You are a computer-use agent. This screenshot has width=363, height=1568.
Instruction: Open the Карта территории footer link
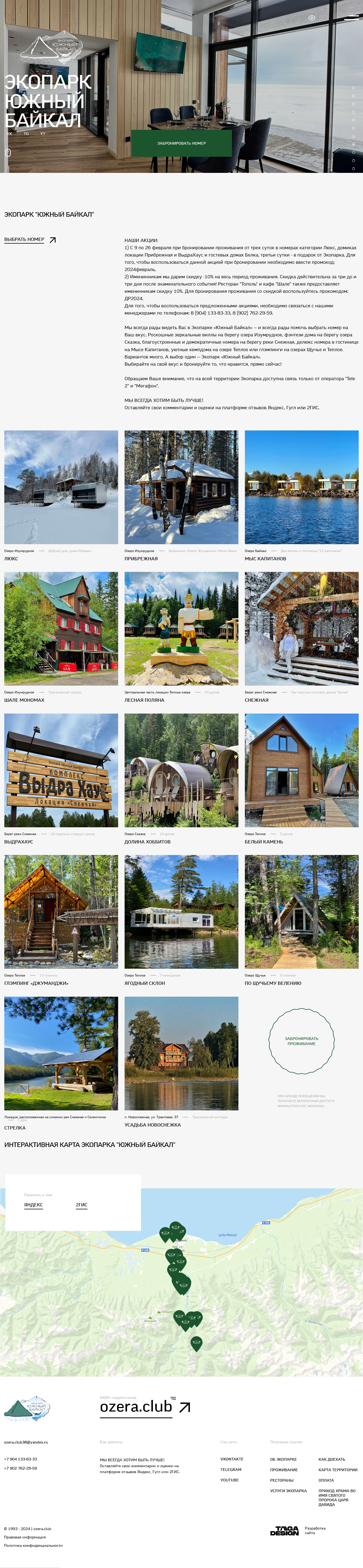(x=337, y=1469)
